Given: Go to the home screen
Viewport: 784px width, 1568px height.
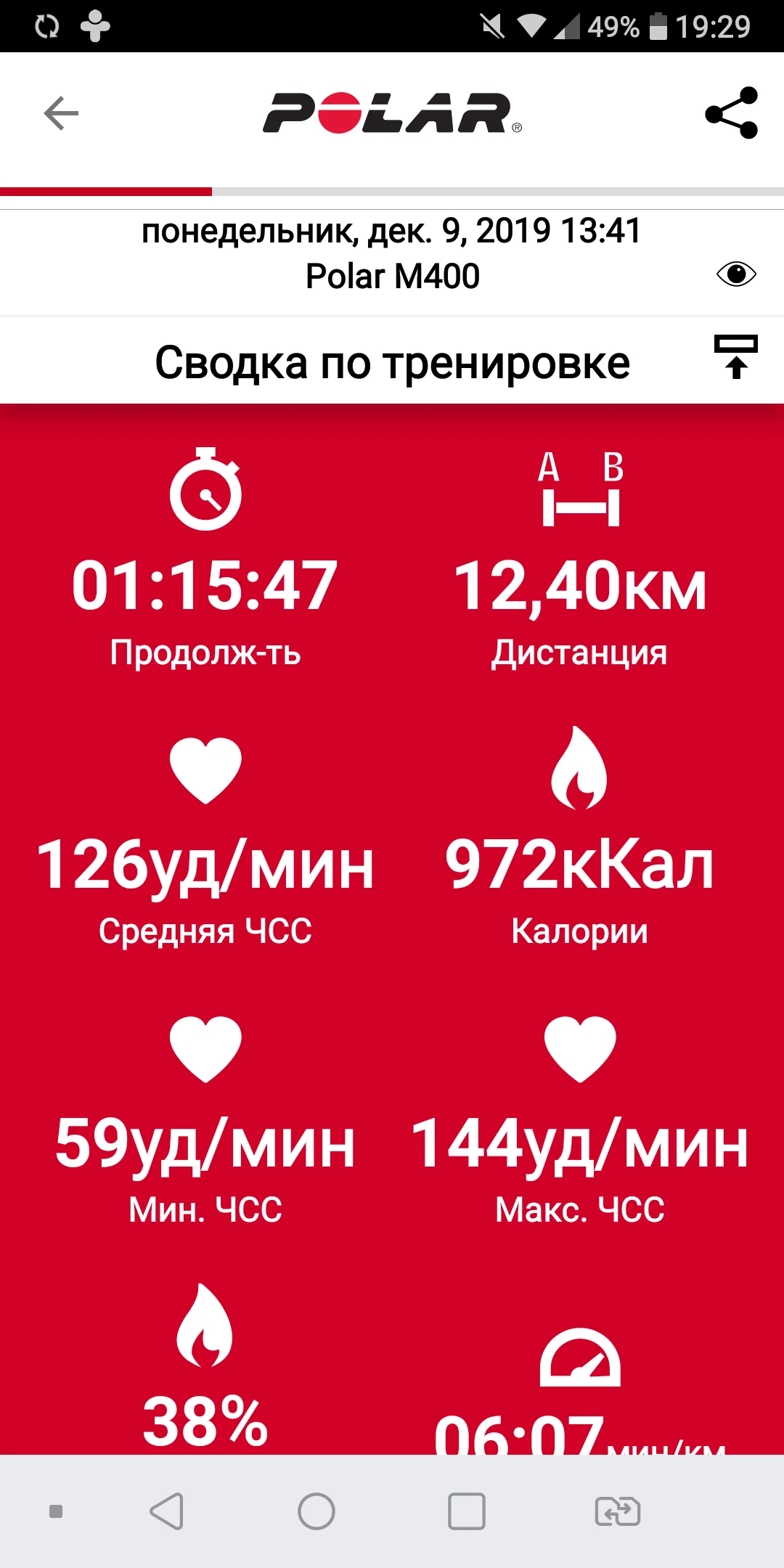Looking at the screenshot, I should pyautogui.click(x=317, y=1512).
